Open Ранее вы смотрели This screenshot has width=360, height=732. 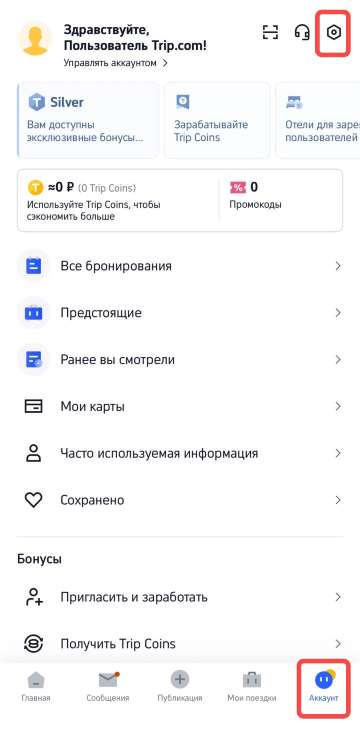point(180,360)
